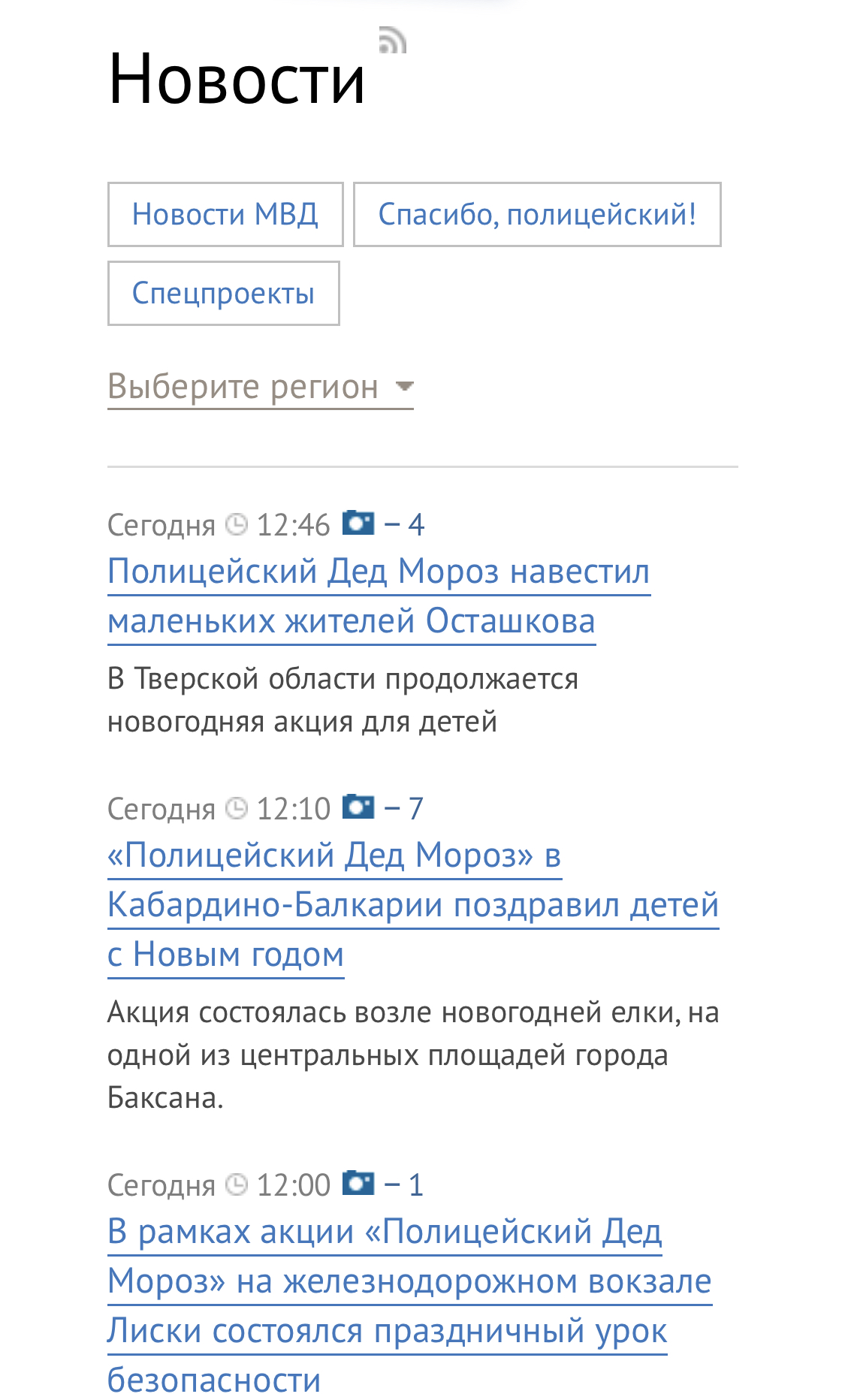This screenshot has width=845, height=1400.
Task: Open Спасибо, полицейский! section
Action: click(x=537, y=215)
